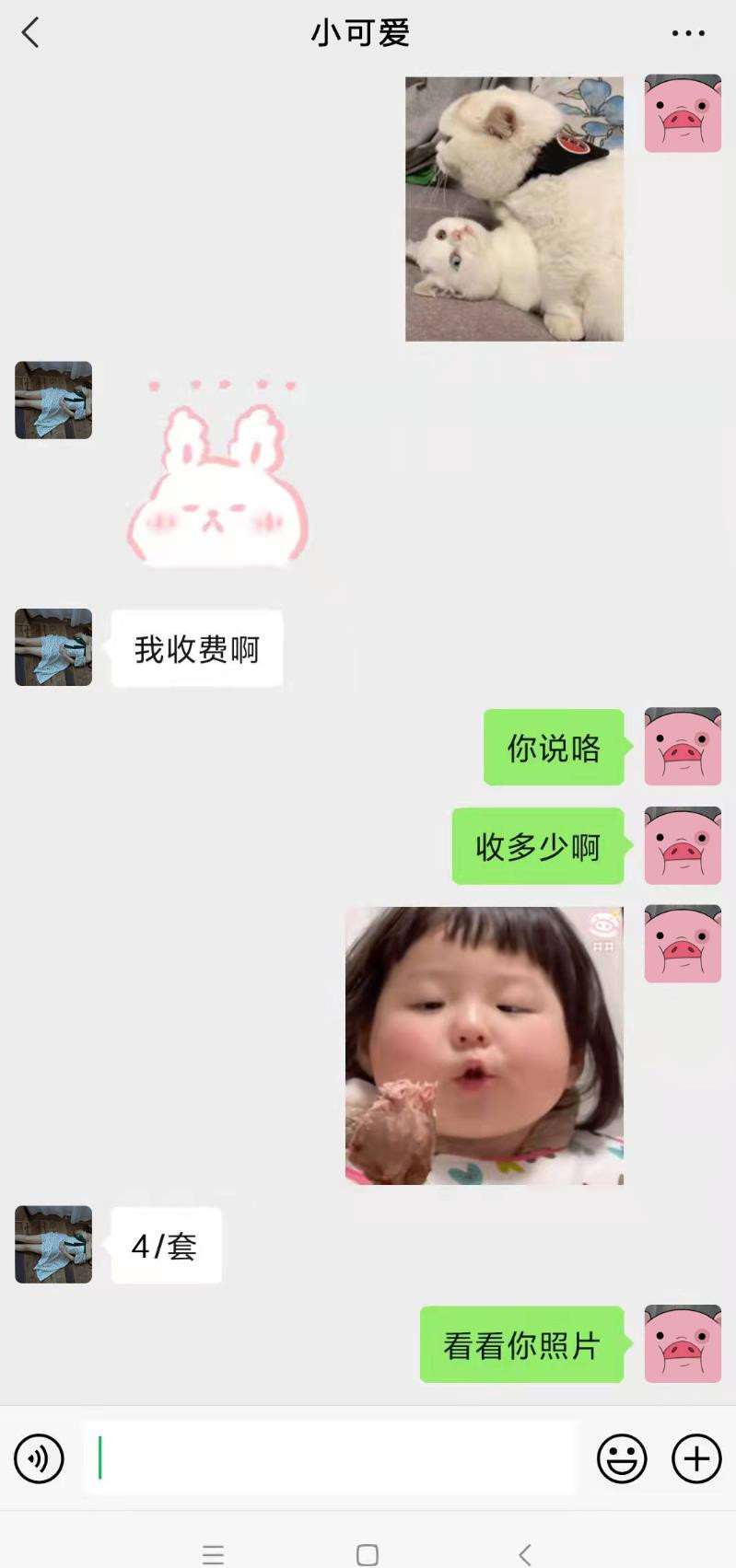
Task: Tap the system home button
Action: (368, 1555)
